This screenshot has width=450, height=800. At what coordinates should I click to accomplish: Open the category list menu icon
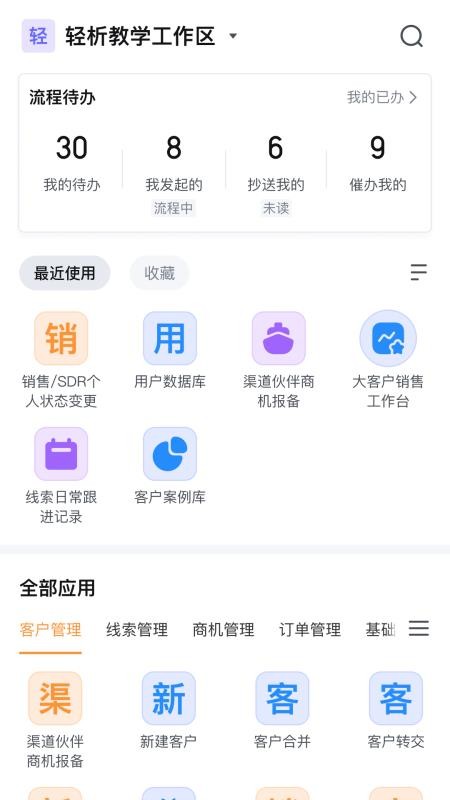coord(418,628)
